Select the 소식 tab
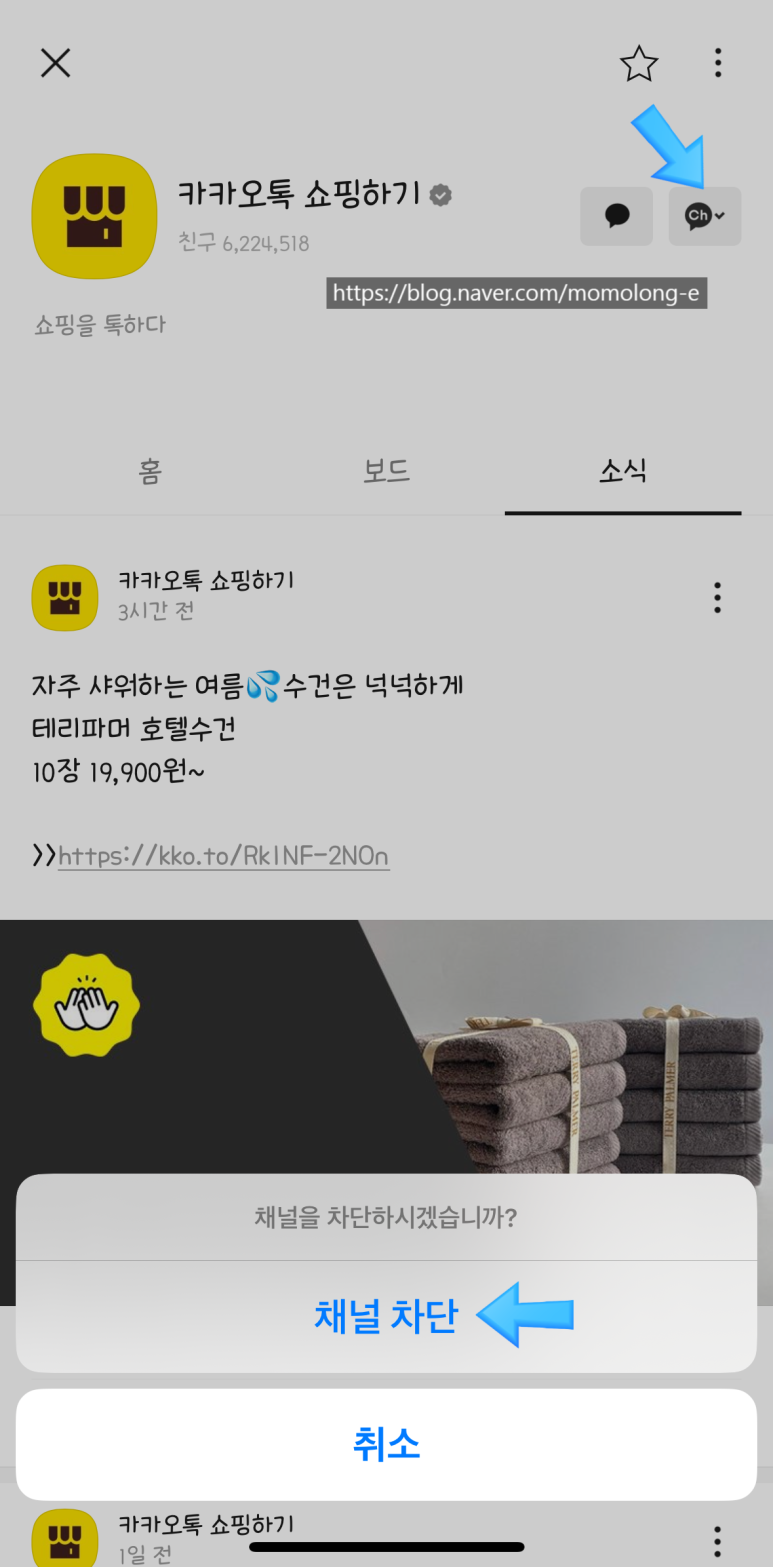Screen dimensions: 773x1567 623,471
